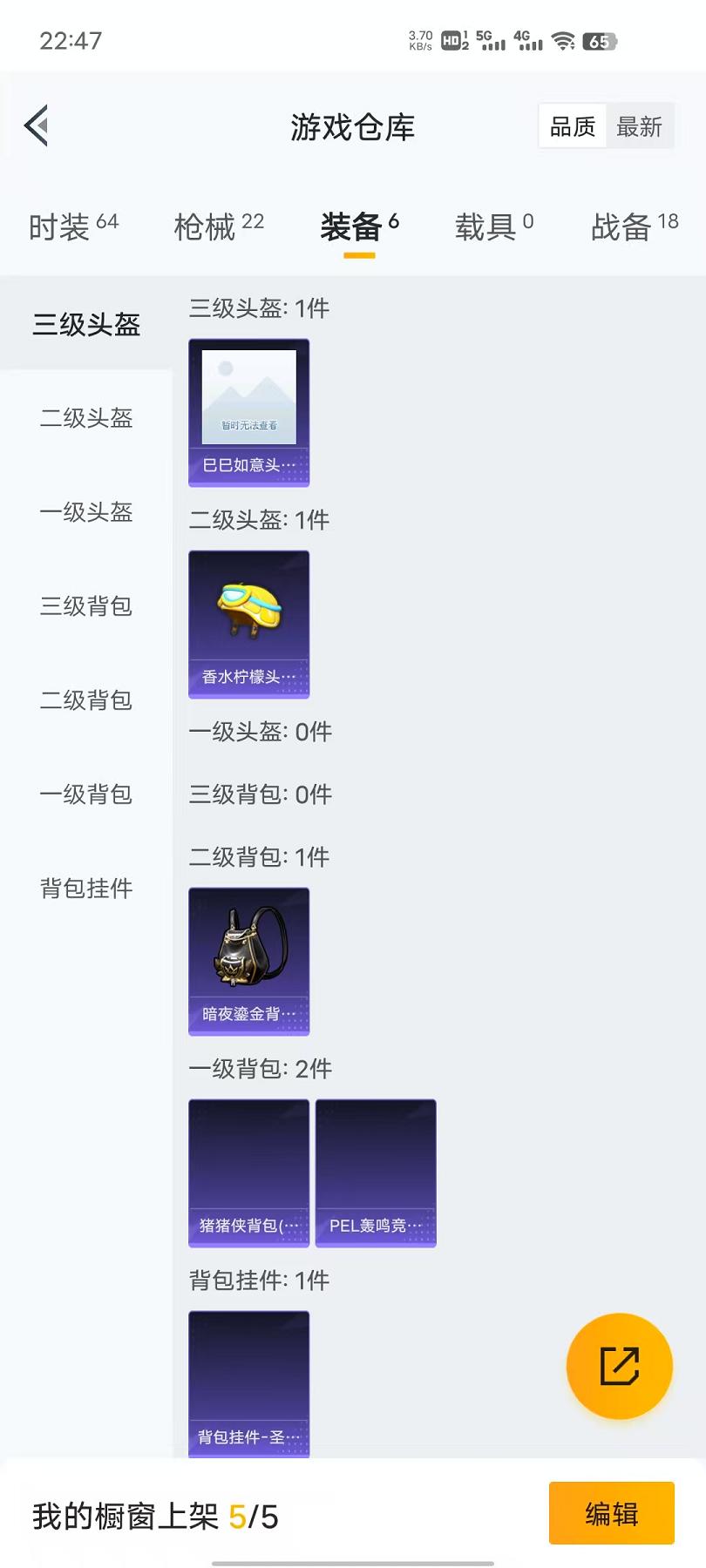706x1568 pixels.
Task: Go back from the 游戏仓库 page
Action: pos(37,126)
